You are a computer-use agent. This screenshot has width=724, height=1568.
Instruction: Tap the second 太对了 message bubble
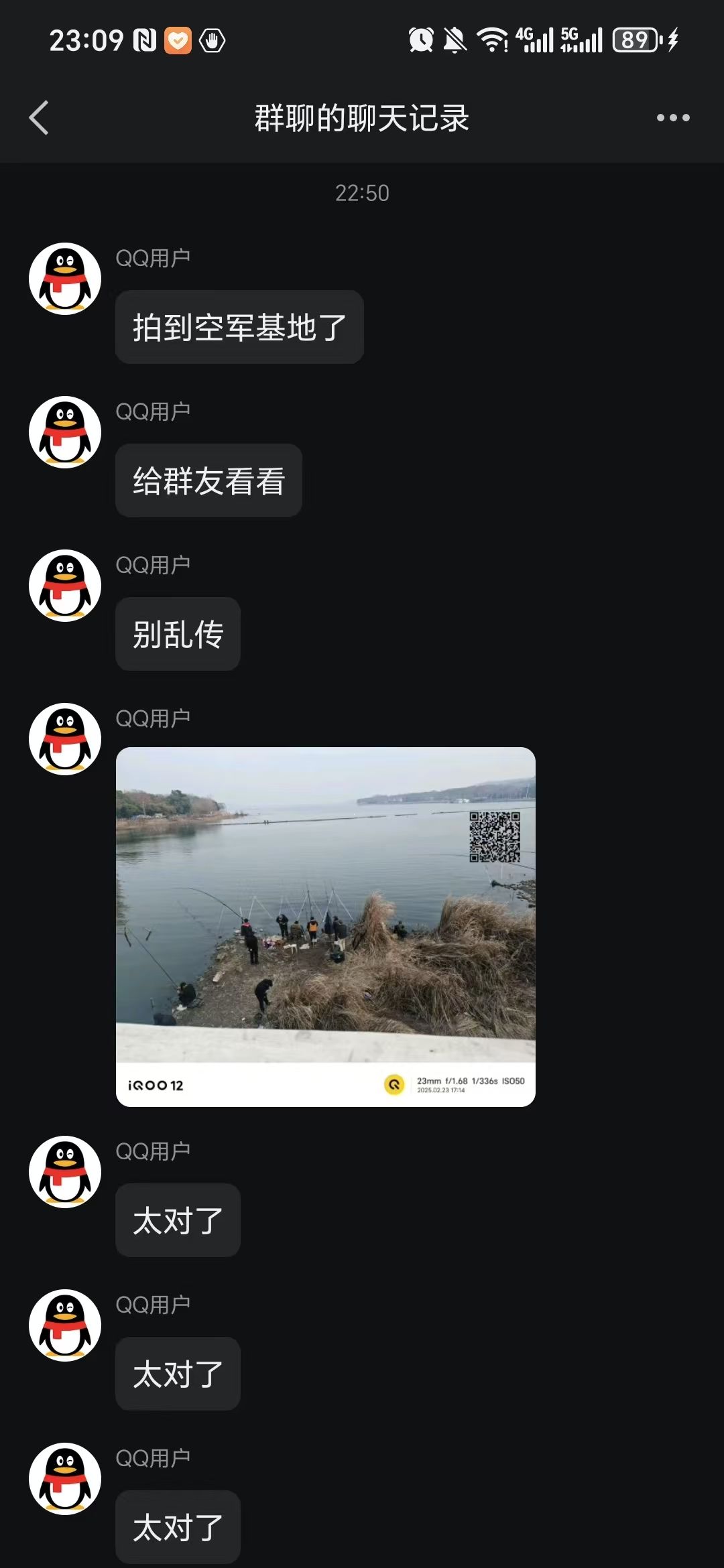tap(178, 1373)
